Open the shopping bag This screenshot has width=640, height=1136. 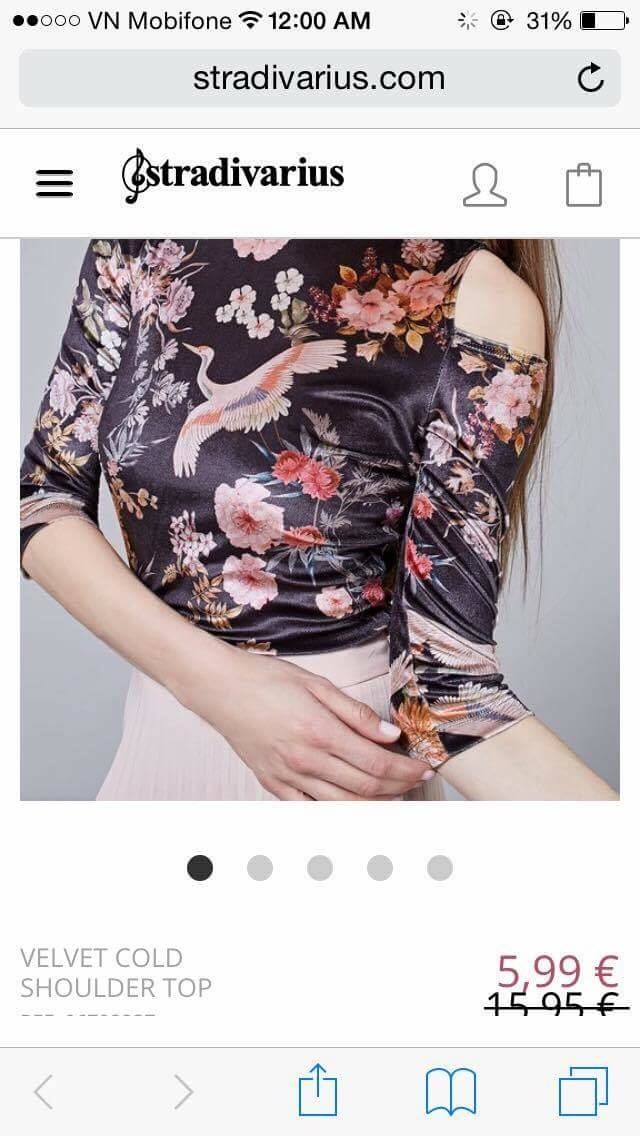click(x=584, y=185)
